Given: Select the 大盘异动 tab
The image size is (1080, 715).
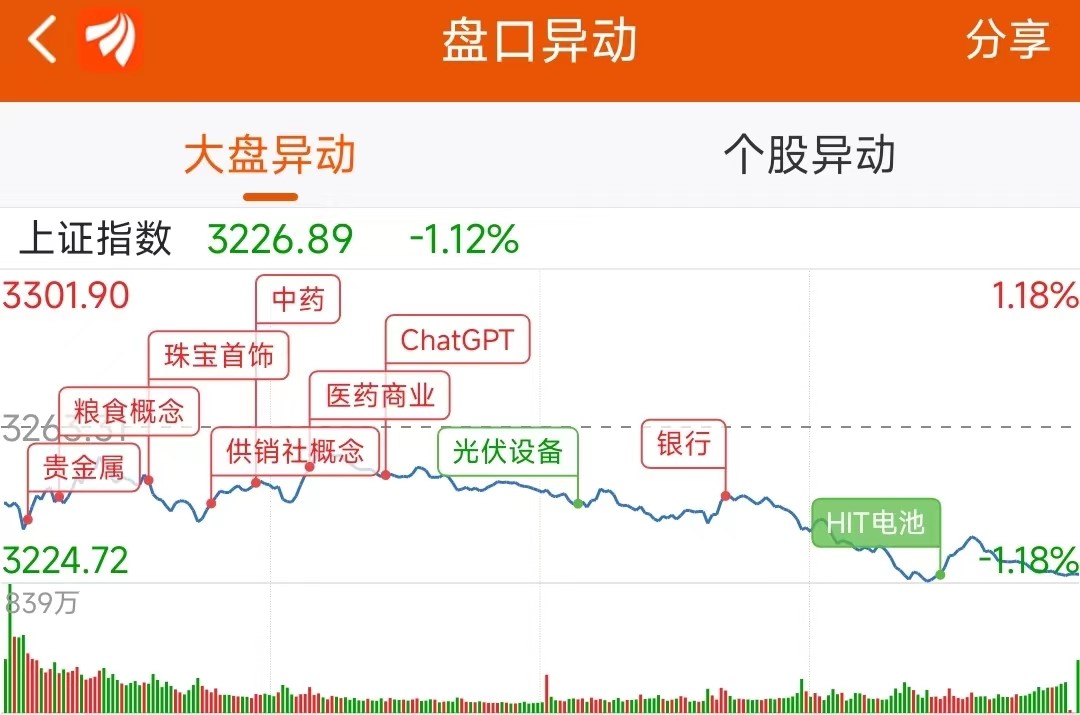Looking at the screenshot, I should pos(270,156).
